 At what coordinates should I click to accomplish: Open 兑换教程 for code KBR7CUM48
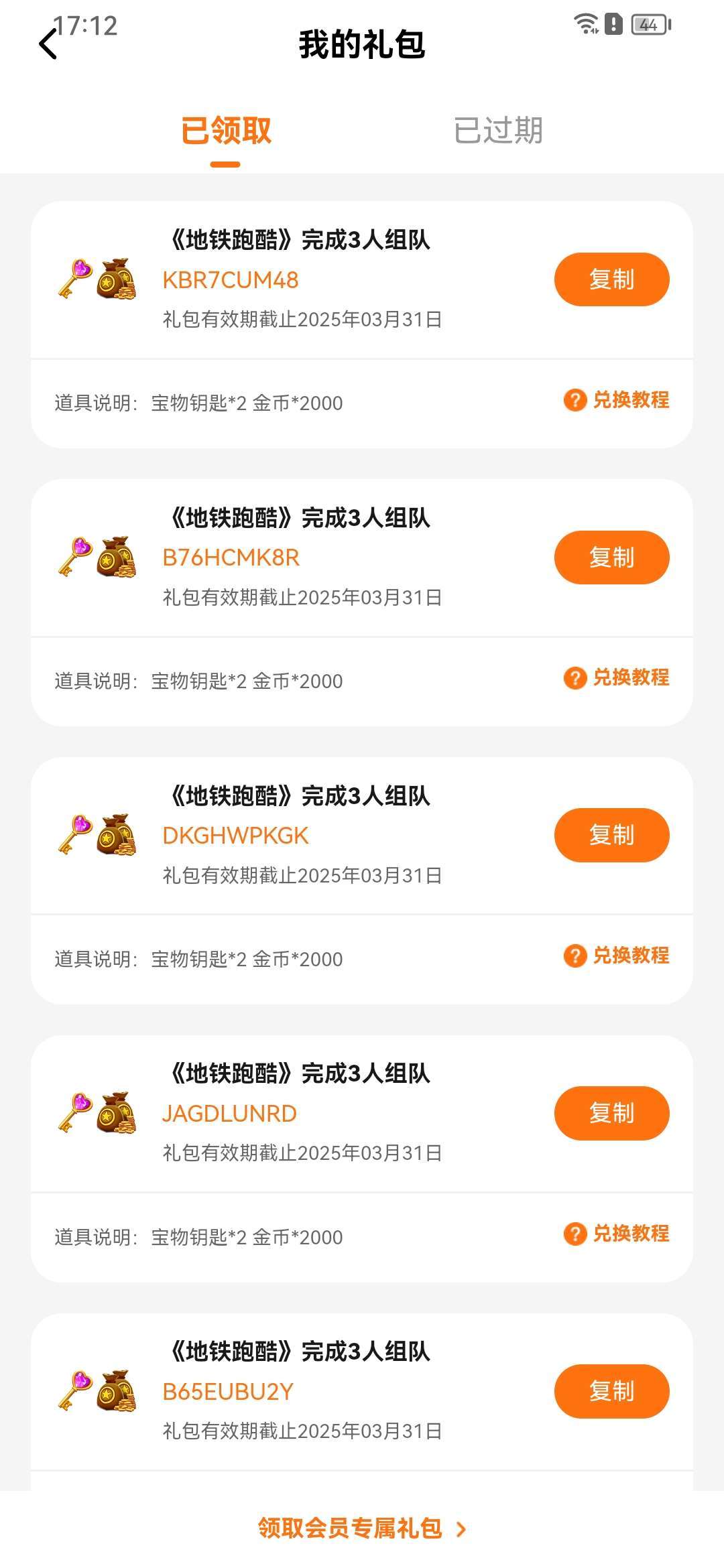pos(617,400)
